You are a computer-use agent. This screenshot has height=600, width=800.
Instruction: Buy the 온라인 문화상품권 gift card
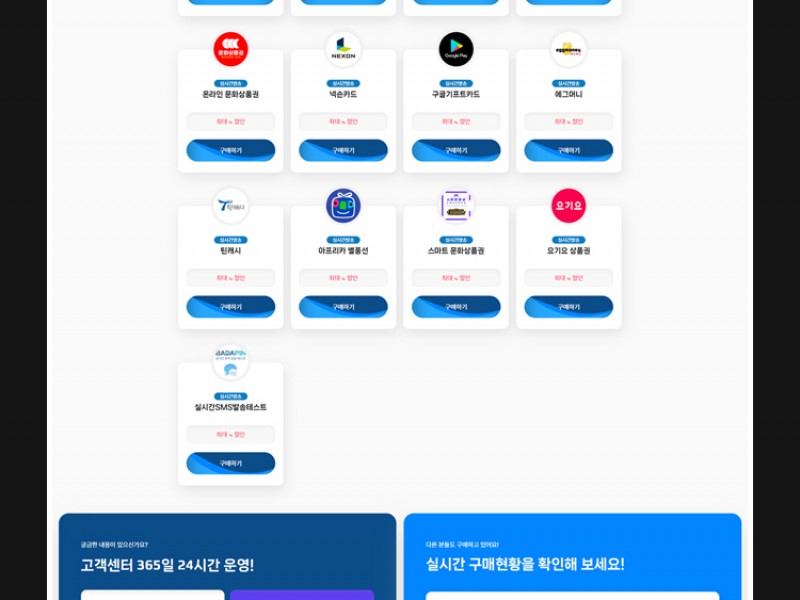(x=230, y=150)
